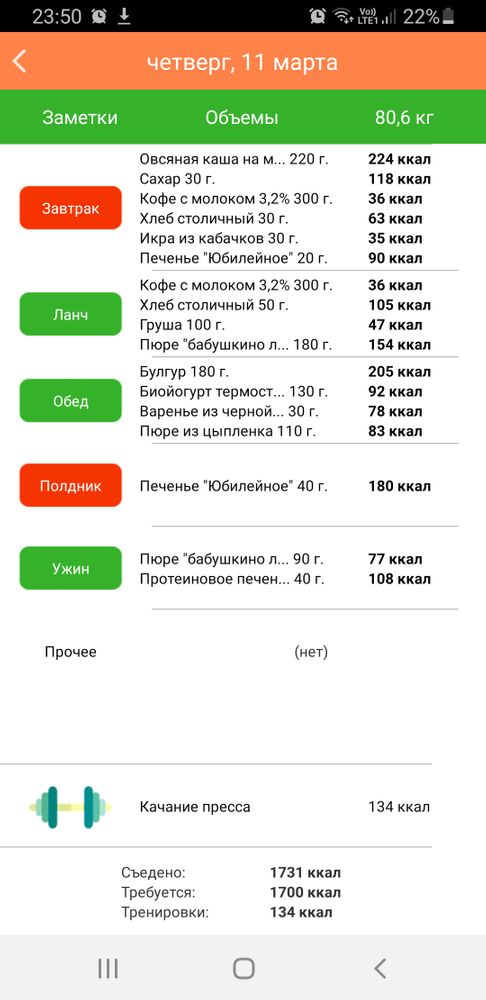
Task: Open the Объемы section
Action: pyautogui.click(x=242, y=118)
